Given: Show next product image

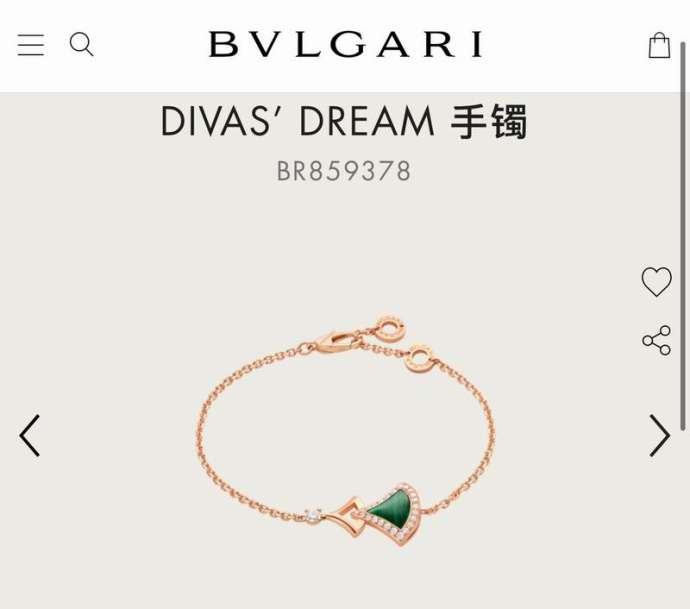Looking at the screenshot, I should 659,436.
